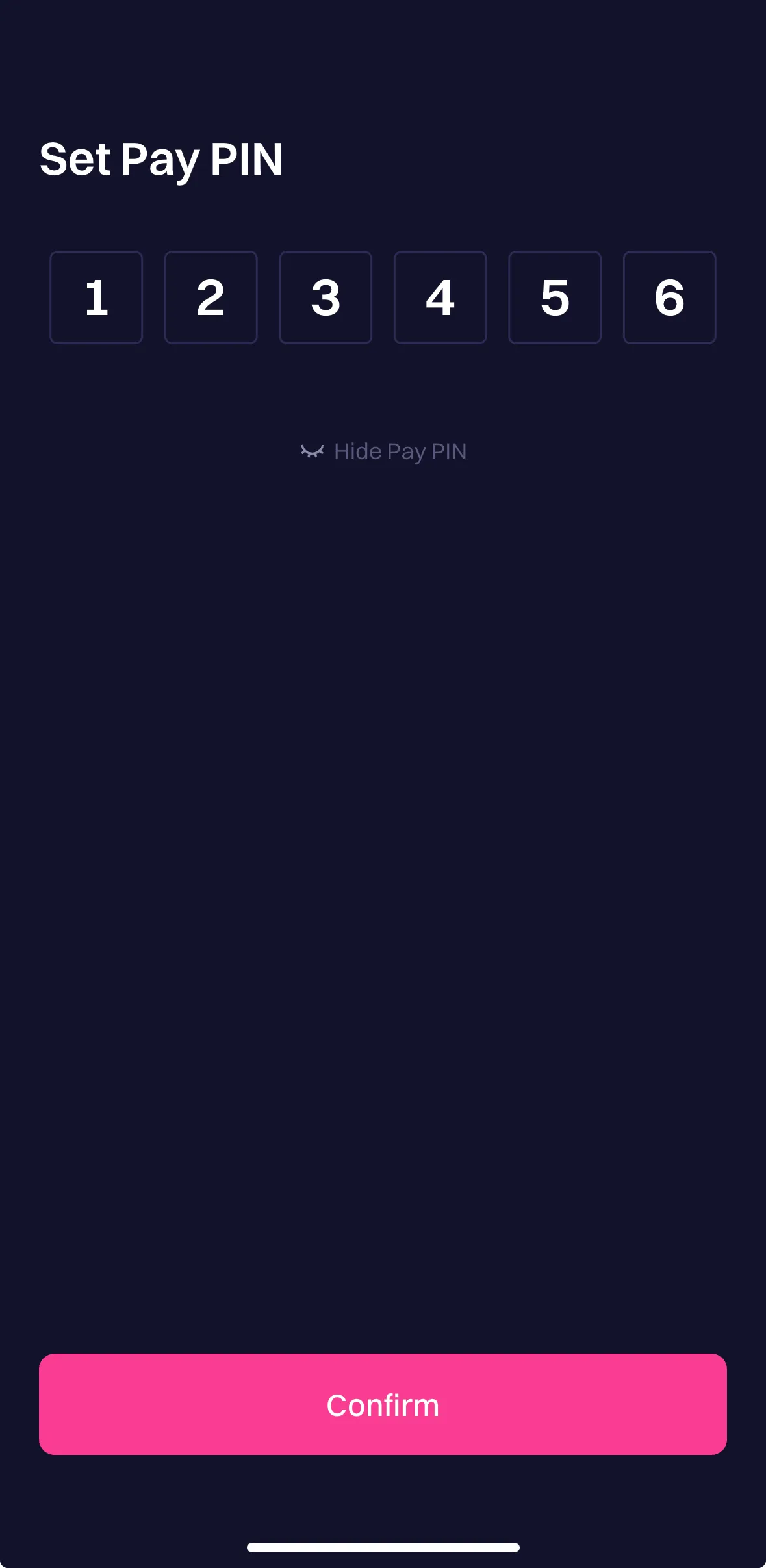Confirm the new Pay PIN
This screenshot has width=766, height=1568.
(x=383, y=1404)
